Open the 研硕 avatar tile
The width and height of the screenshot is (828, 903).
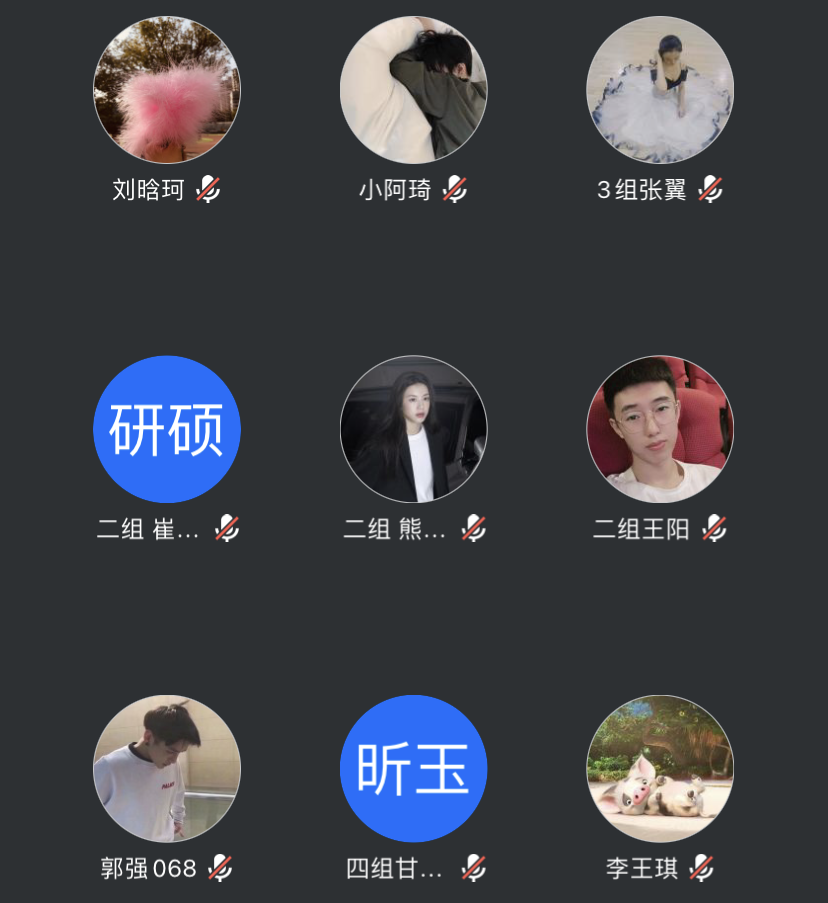pos(167,429)
